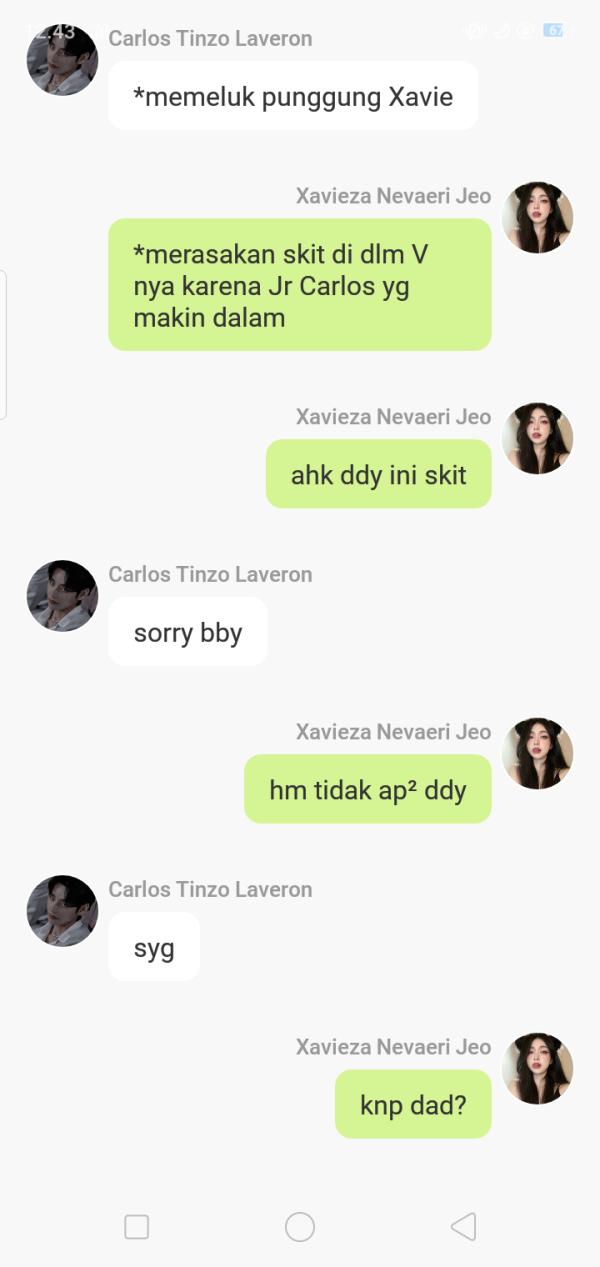Screen dimensions: 600x1267
Task: Tap Carlos's profile picture next to 'syg'
Action: (62, 911)
